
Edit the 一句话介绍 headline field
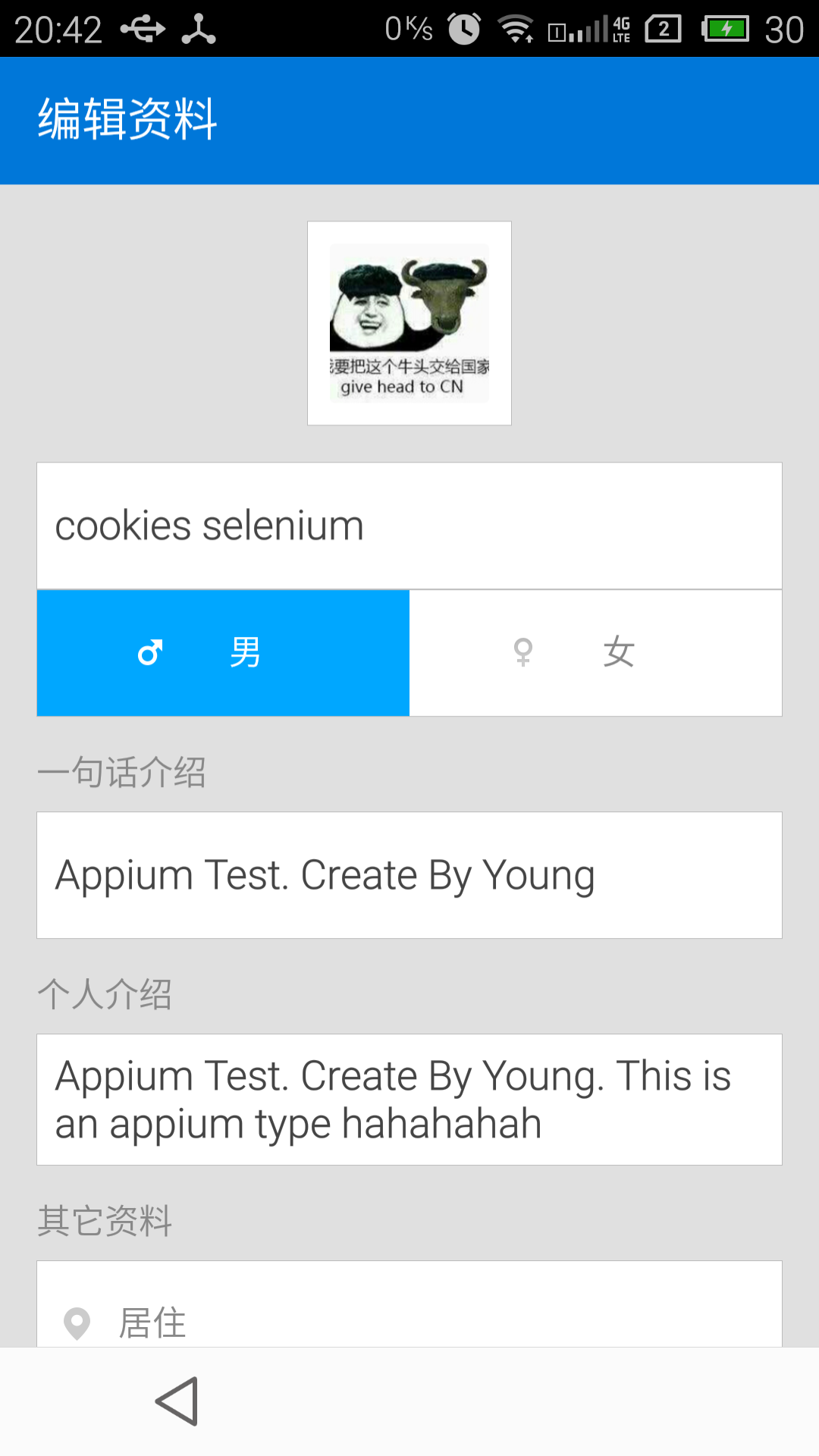click(x=409, y=875)
